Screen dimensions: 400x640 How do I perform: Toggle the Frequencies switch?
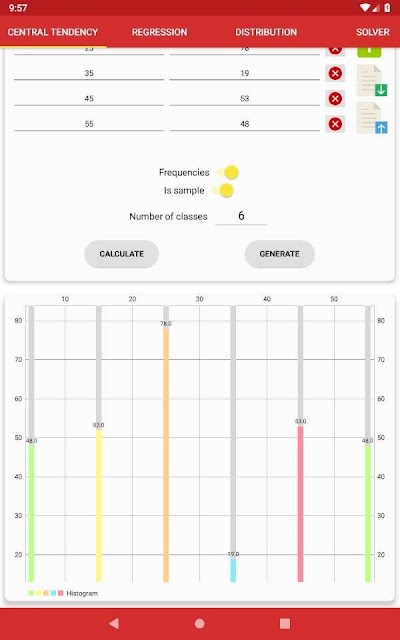pos(228,172)
